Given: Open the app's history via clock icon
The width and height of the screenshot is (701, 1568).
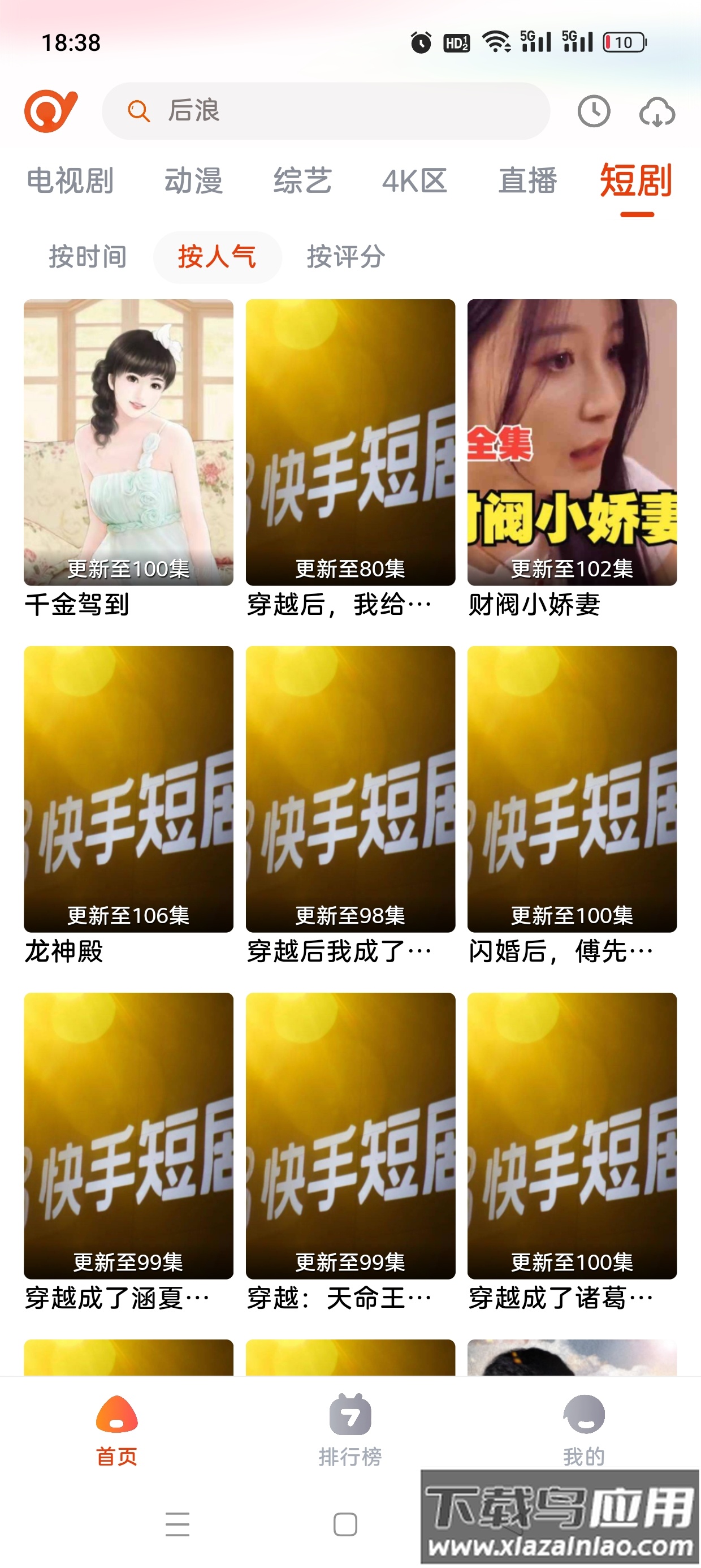Looking at the screenshot, I should point(595,111).
